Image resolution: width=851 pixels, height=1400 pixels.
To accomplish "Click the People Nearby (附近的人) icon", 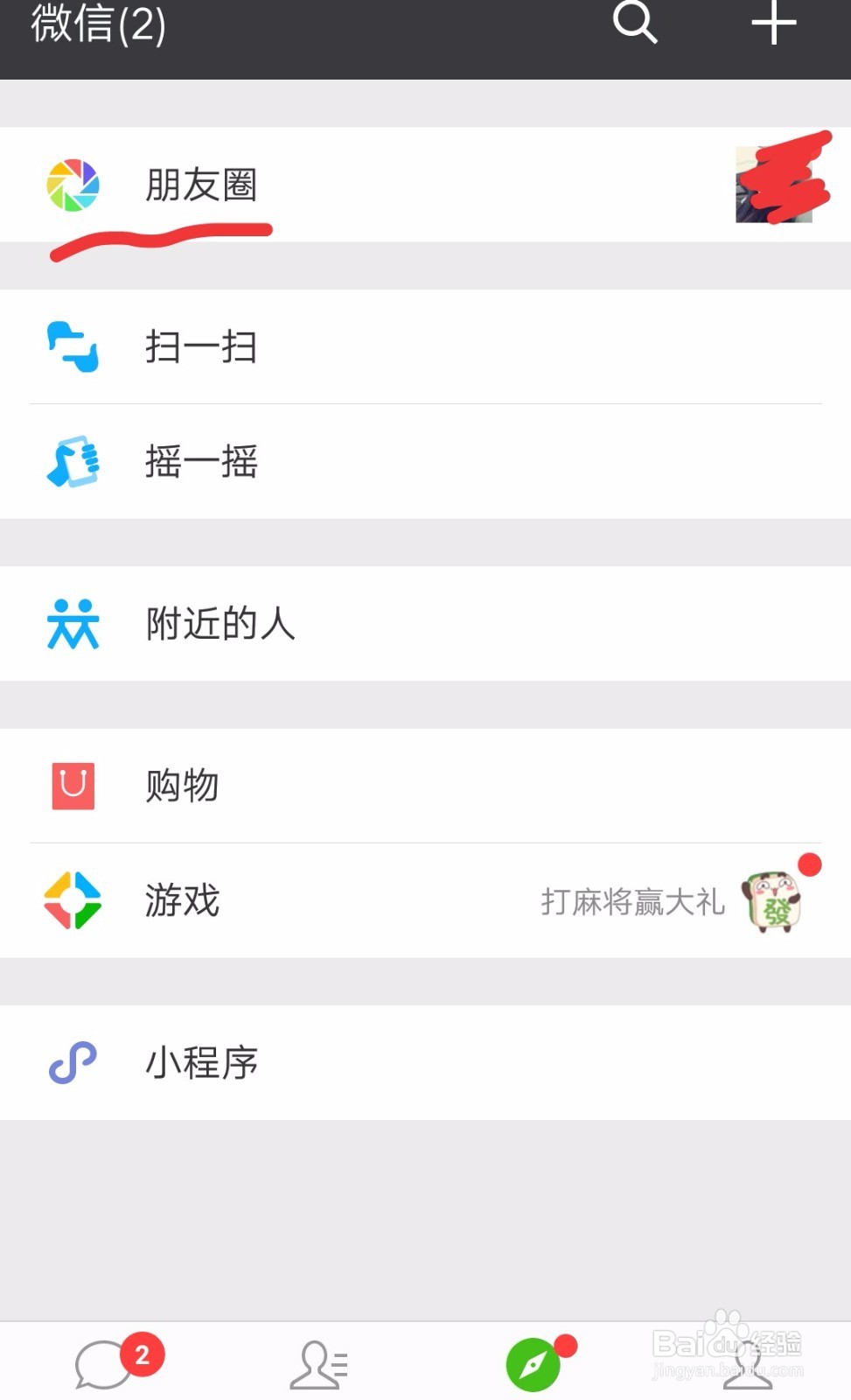I will click(x=73, y=624).
